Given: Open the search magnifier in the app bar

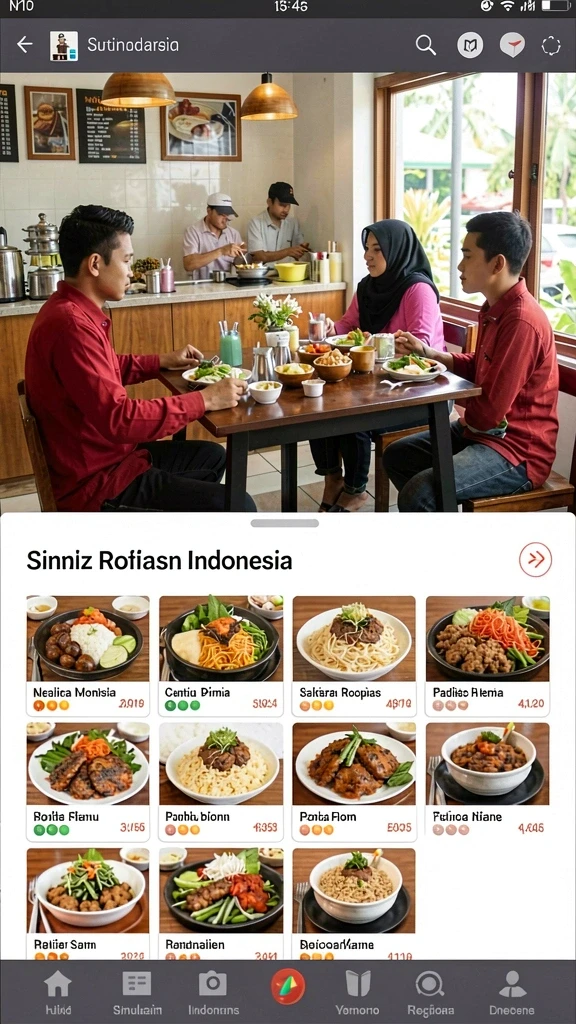Looking at the screenshot, I should pos(425,45).
